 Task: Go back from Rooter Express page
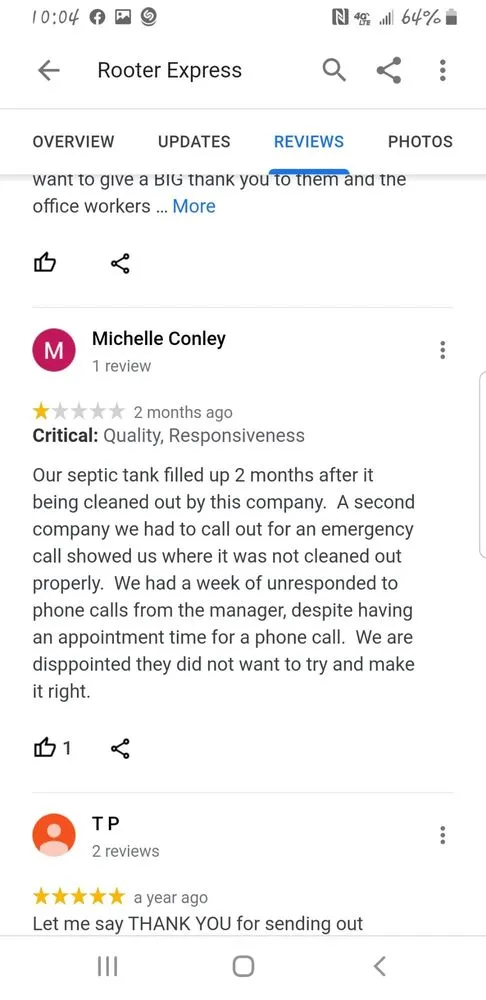(48, 70)
